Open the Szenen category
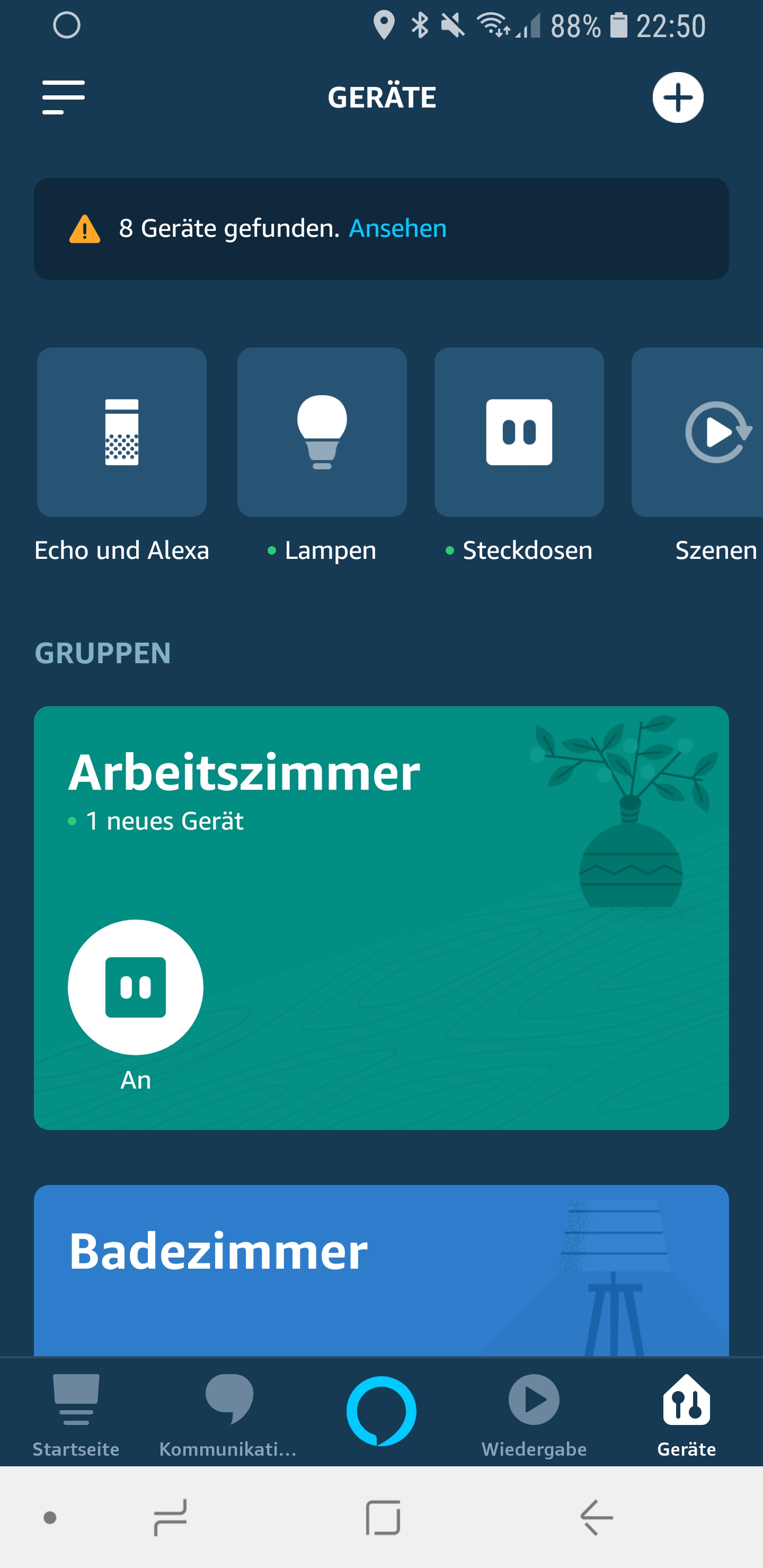 700,432
